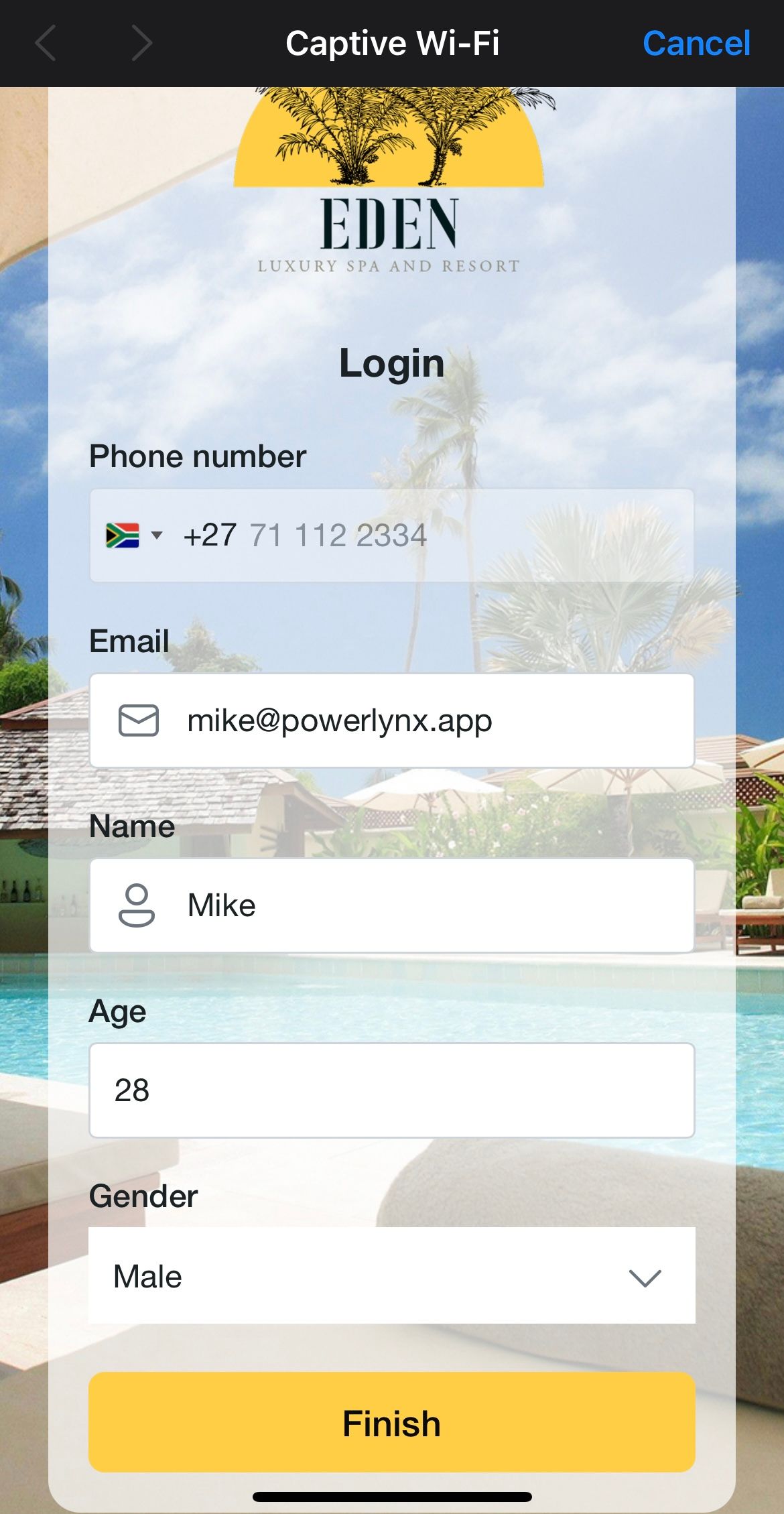Change the Age field value
This screenshot has height=1514, width=784.
[x=392, y=1090]
